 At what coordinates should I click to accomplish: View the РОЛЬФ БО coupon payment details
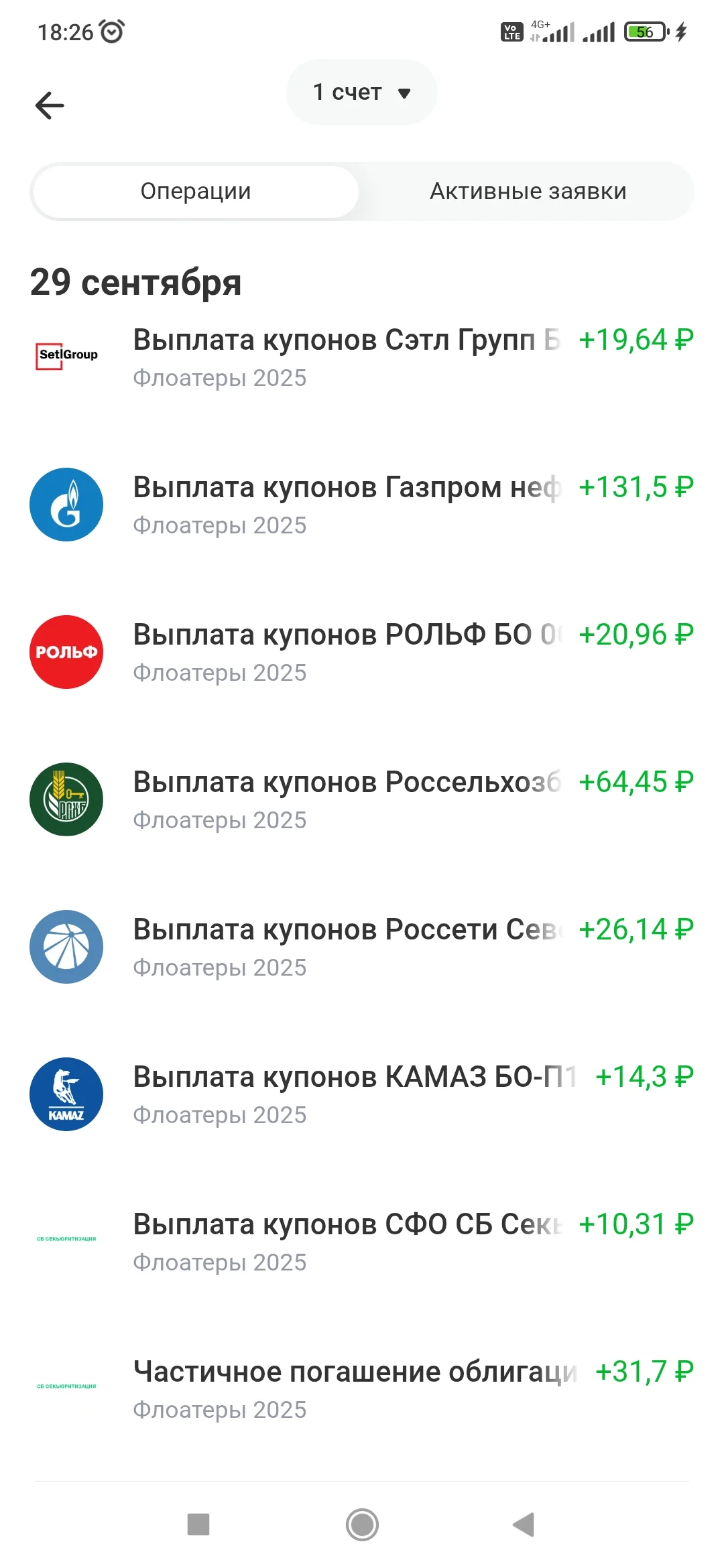click(x=362, y=652)
